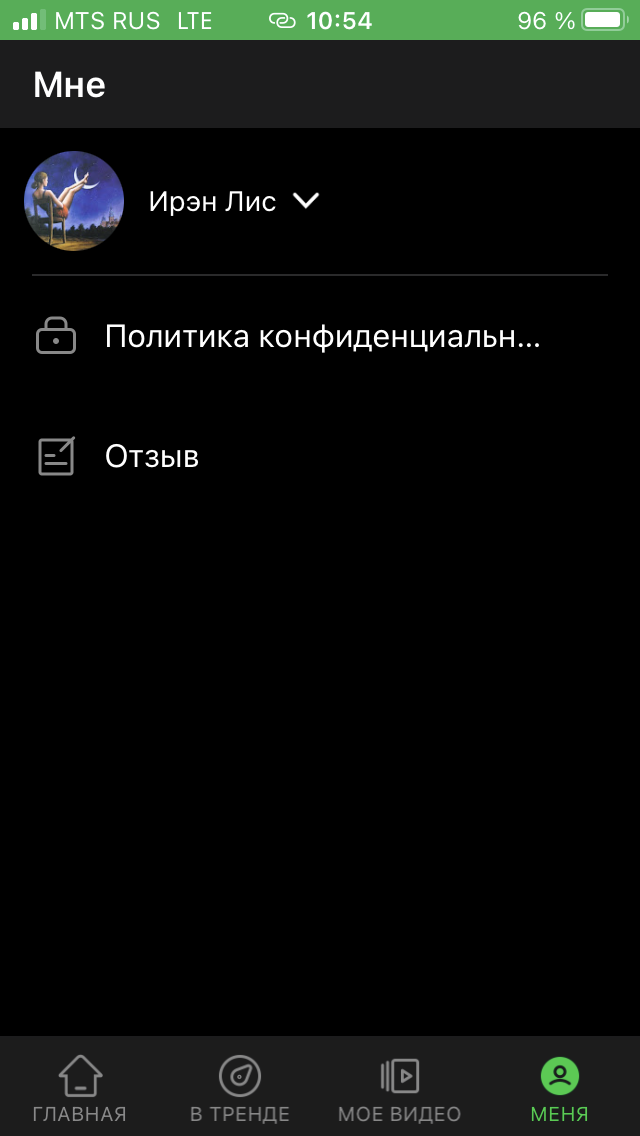The image size is (640, 1136).
Task: Open the Отзыв feedback row
Action: 152,457
